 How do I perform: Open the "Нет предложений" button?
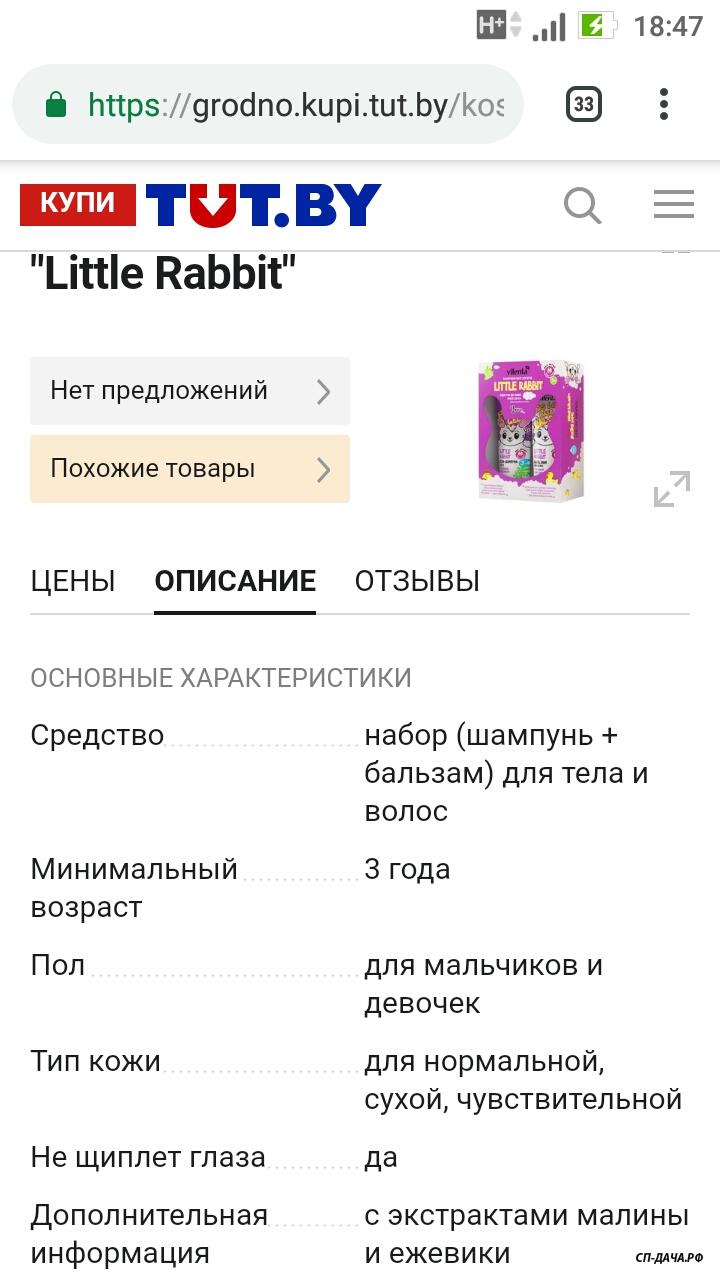coord(190,391)
